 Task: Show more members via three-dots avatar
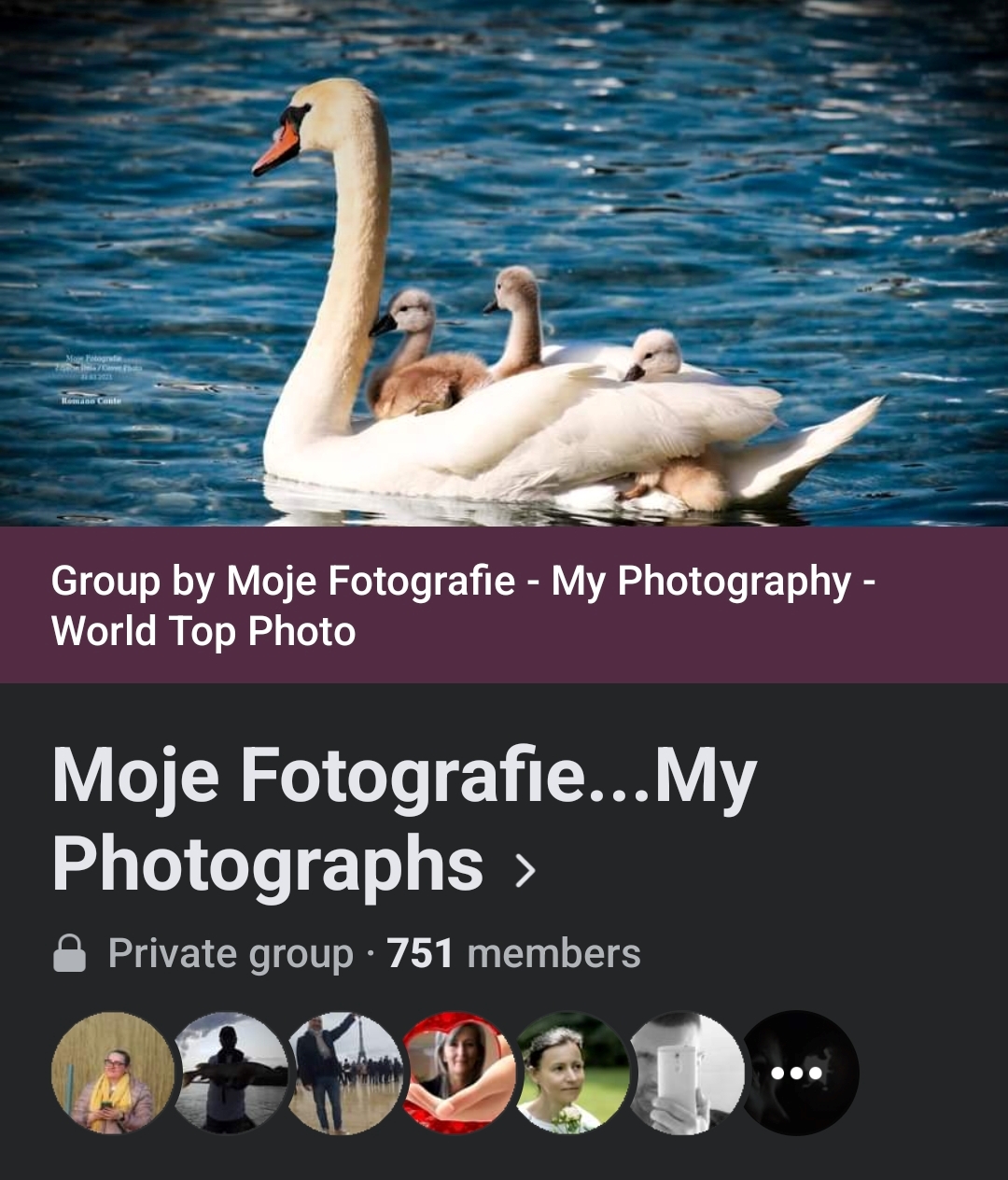800,1073
